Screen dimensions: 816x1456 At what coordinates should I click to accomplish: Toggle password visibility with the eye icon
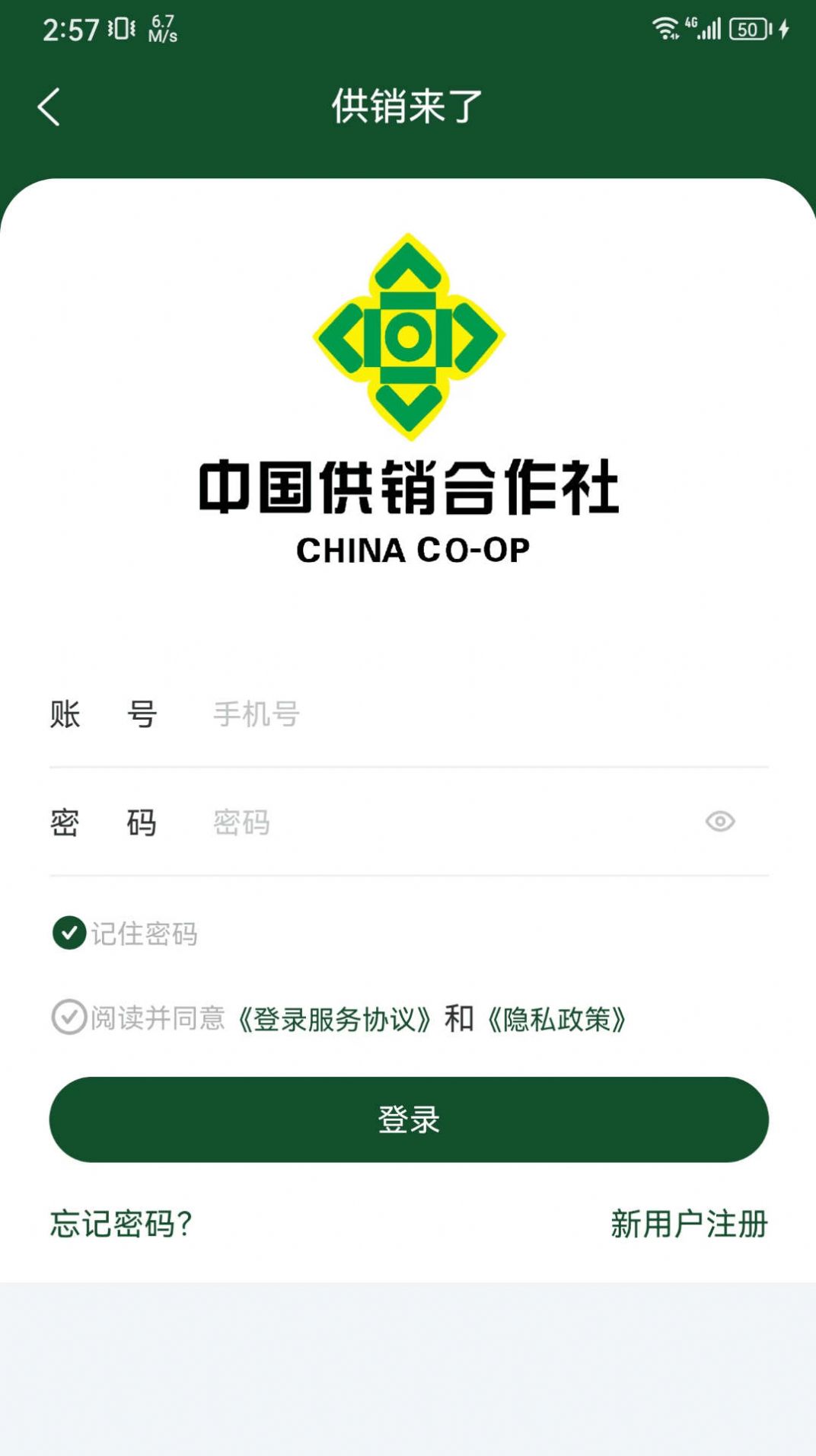(720, 822)
